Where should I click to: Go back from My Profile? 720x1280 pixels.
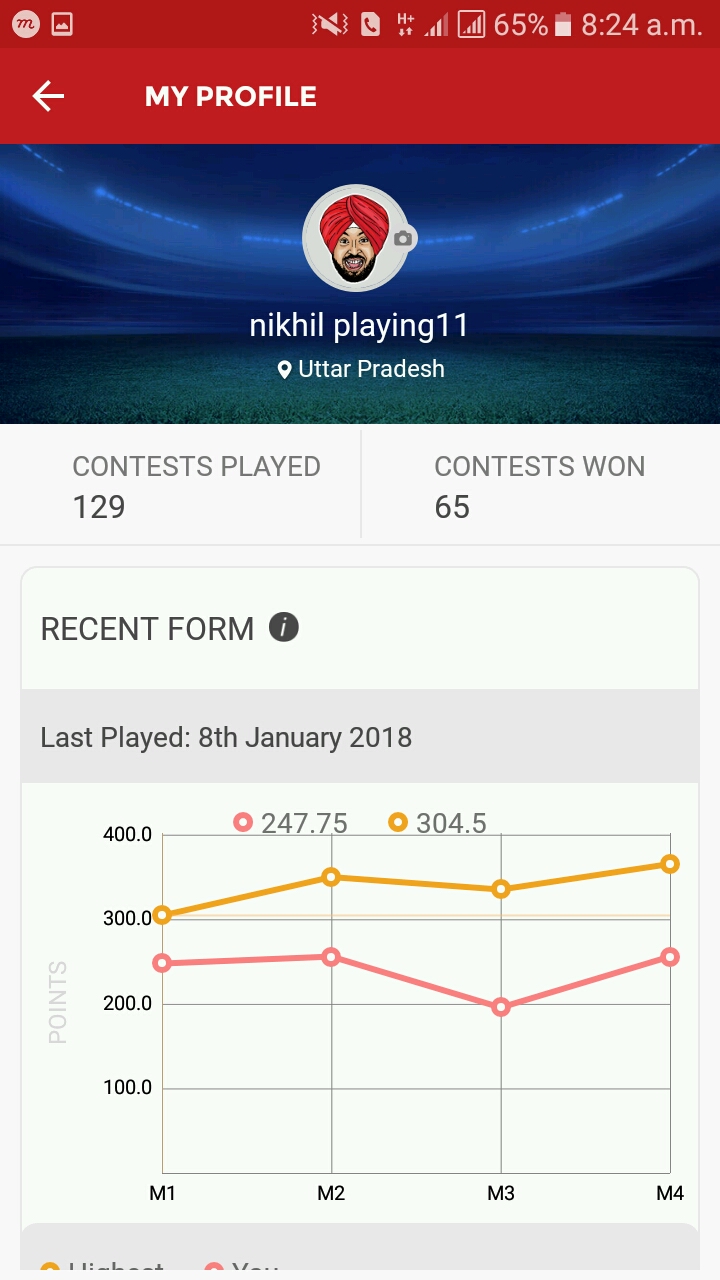[x=48, y=96]
